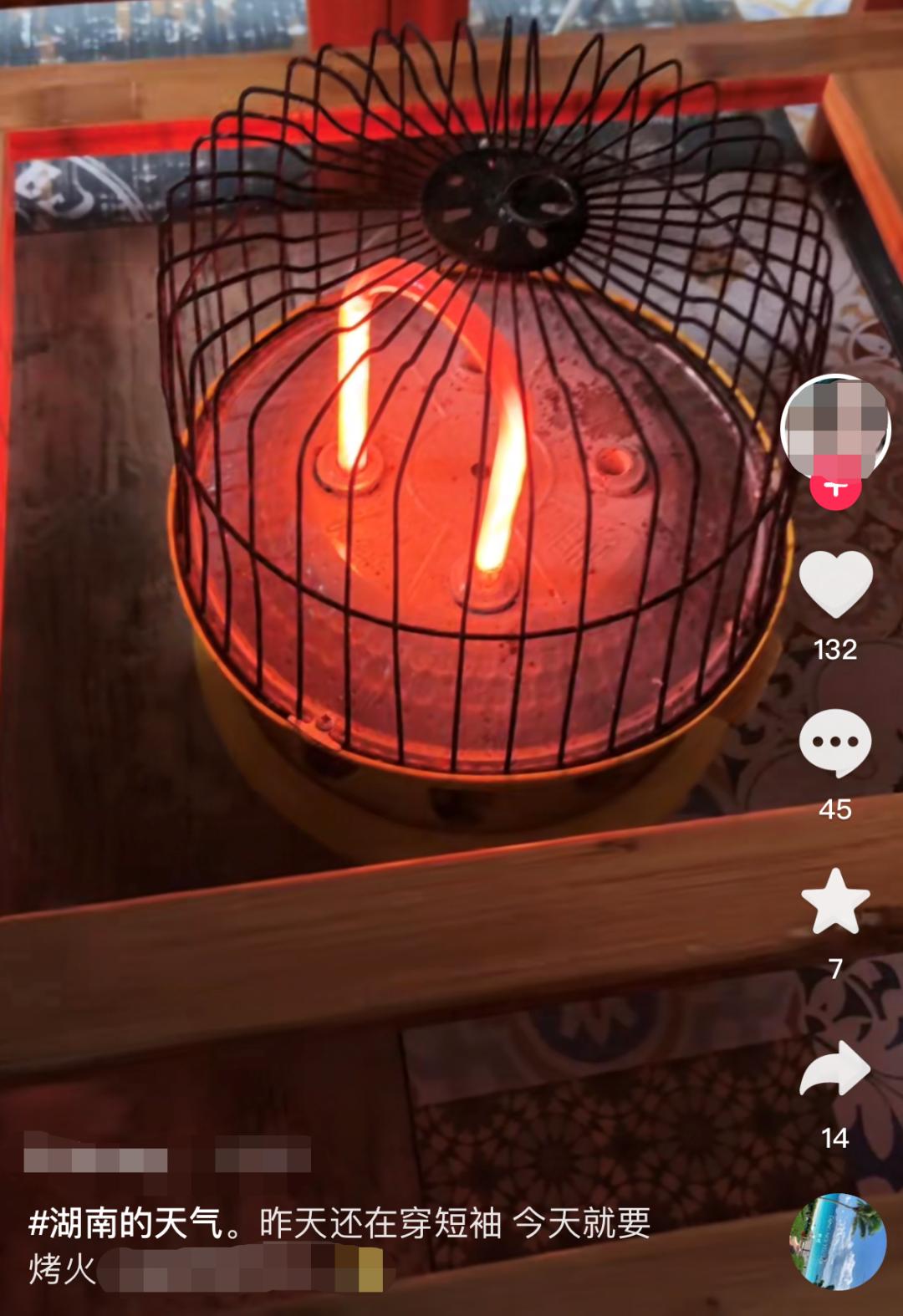Share this video via the arrow icon
The width and height of the screenshot is (903, 1316).
(835, 1069)
